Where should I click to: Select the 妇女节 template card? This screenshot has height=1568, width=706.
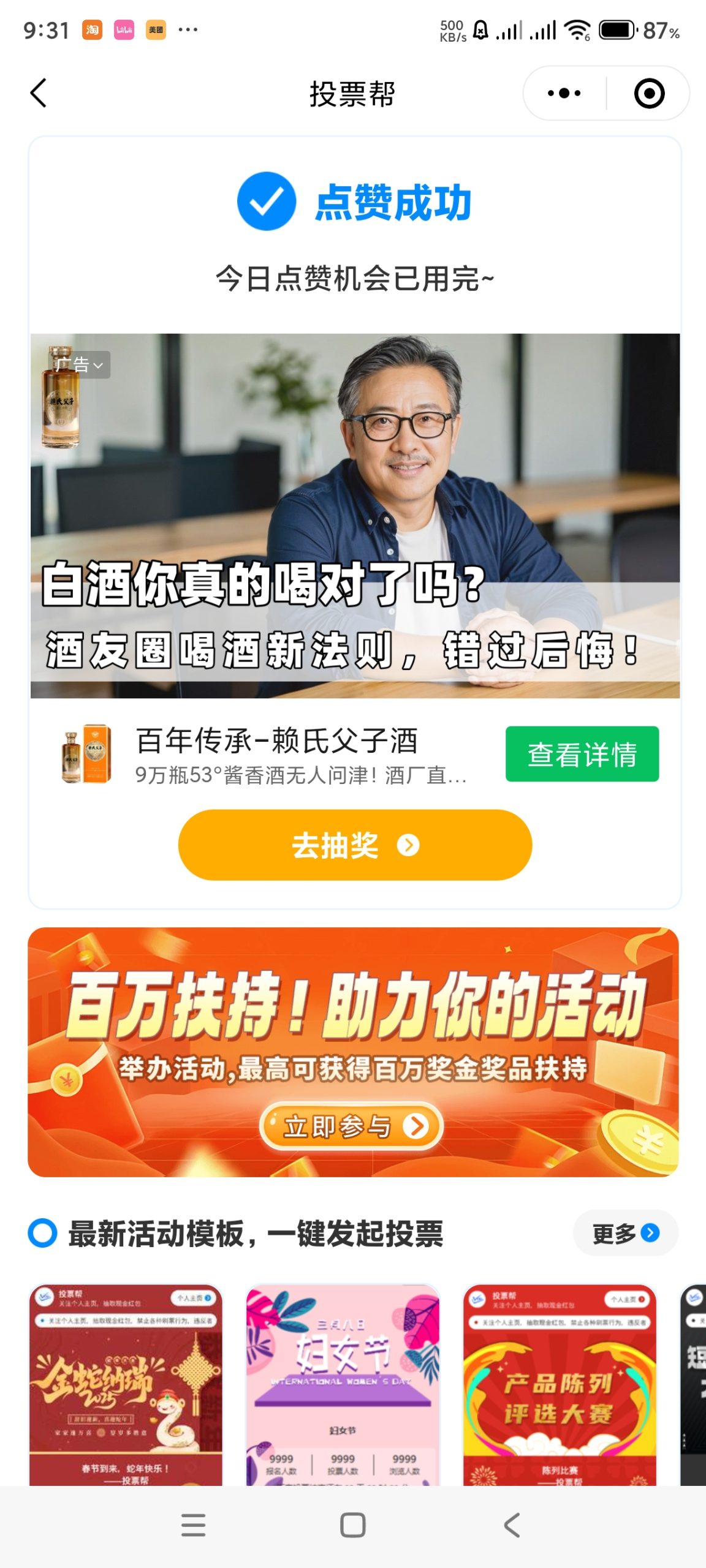(343, 1384)
